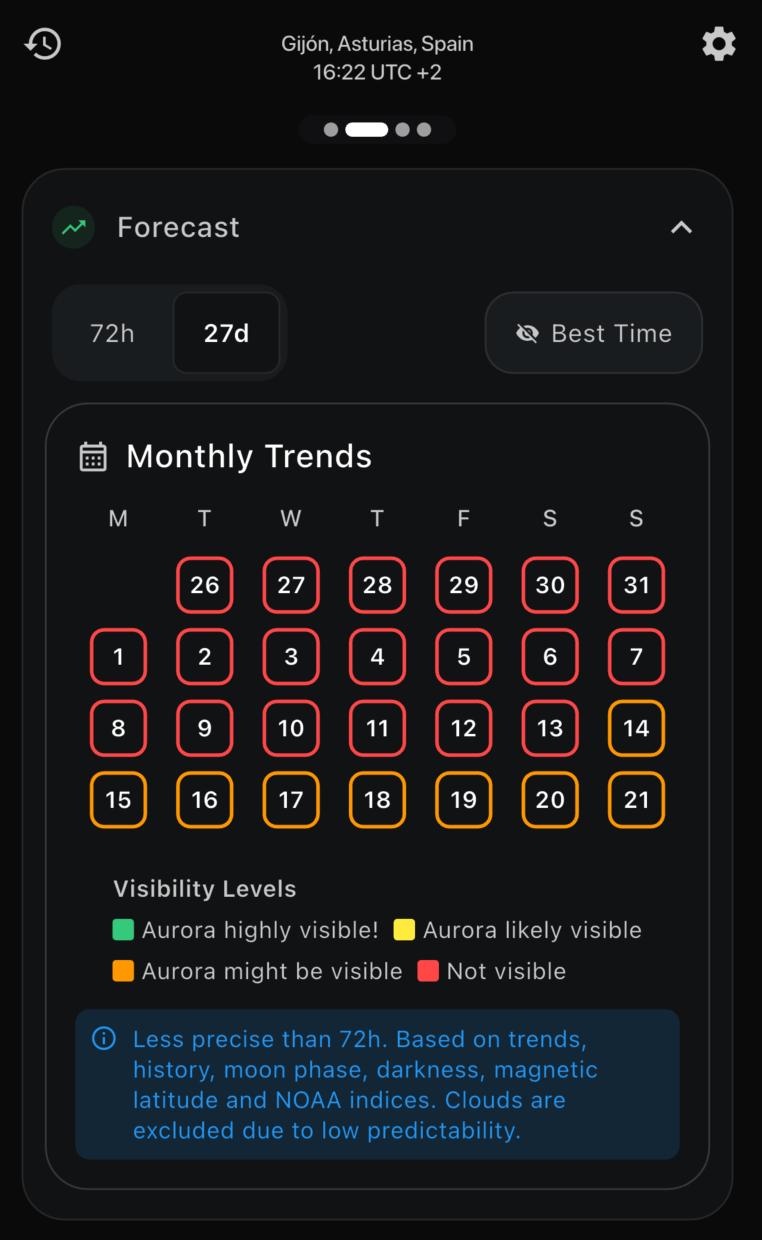Open day 31 in Monthly Trends
762x1240 pixels.
point(637,585)
